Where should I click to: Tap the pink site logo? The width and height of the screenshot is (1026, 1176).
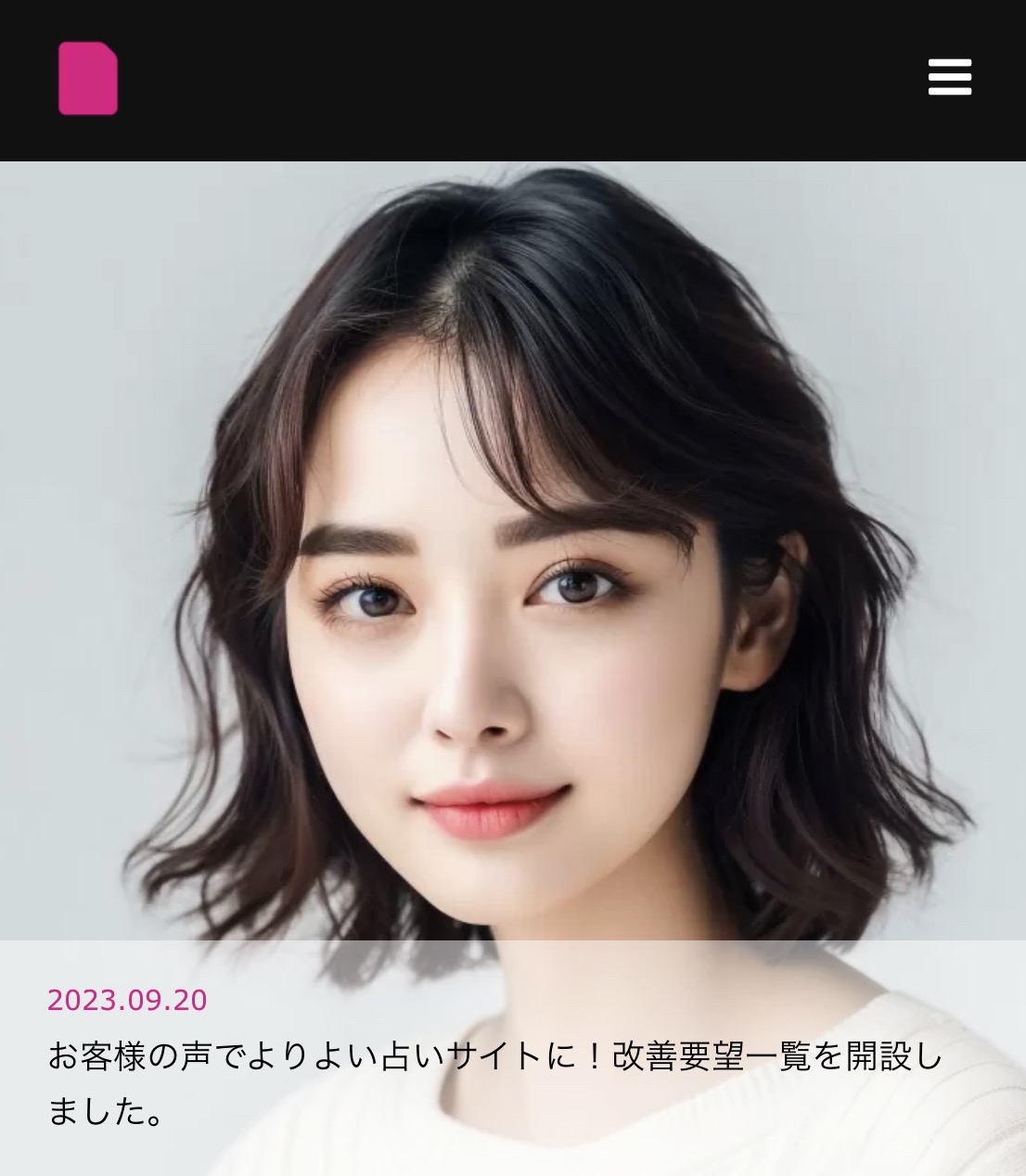(x=88, y=79)
